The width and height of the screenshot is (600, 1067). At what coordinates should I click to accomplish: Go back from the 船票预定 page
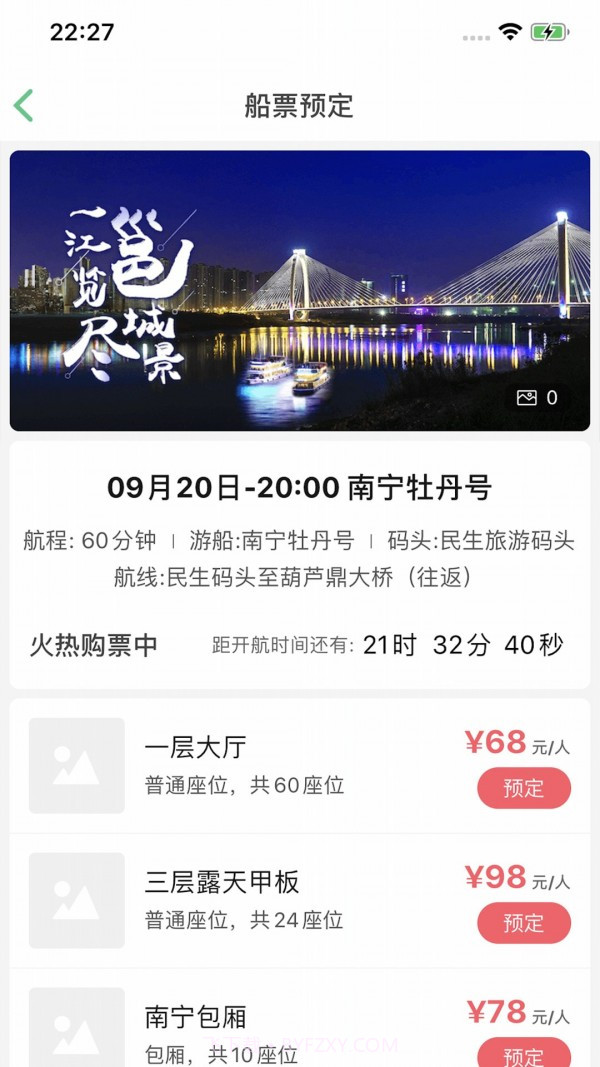pos(24,105)
